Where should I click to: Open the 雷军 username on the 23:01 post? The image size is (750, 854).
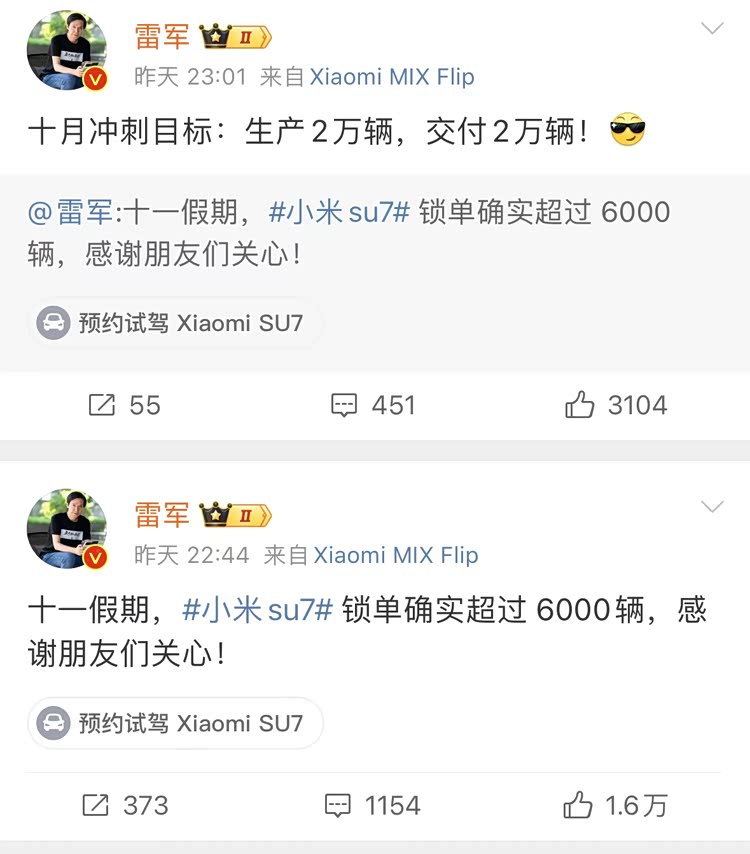161,37
